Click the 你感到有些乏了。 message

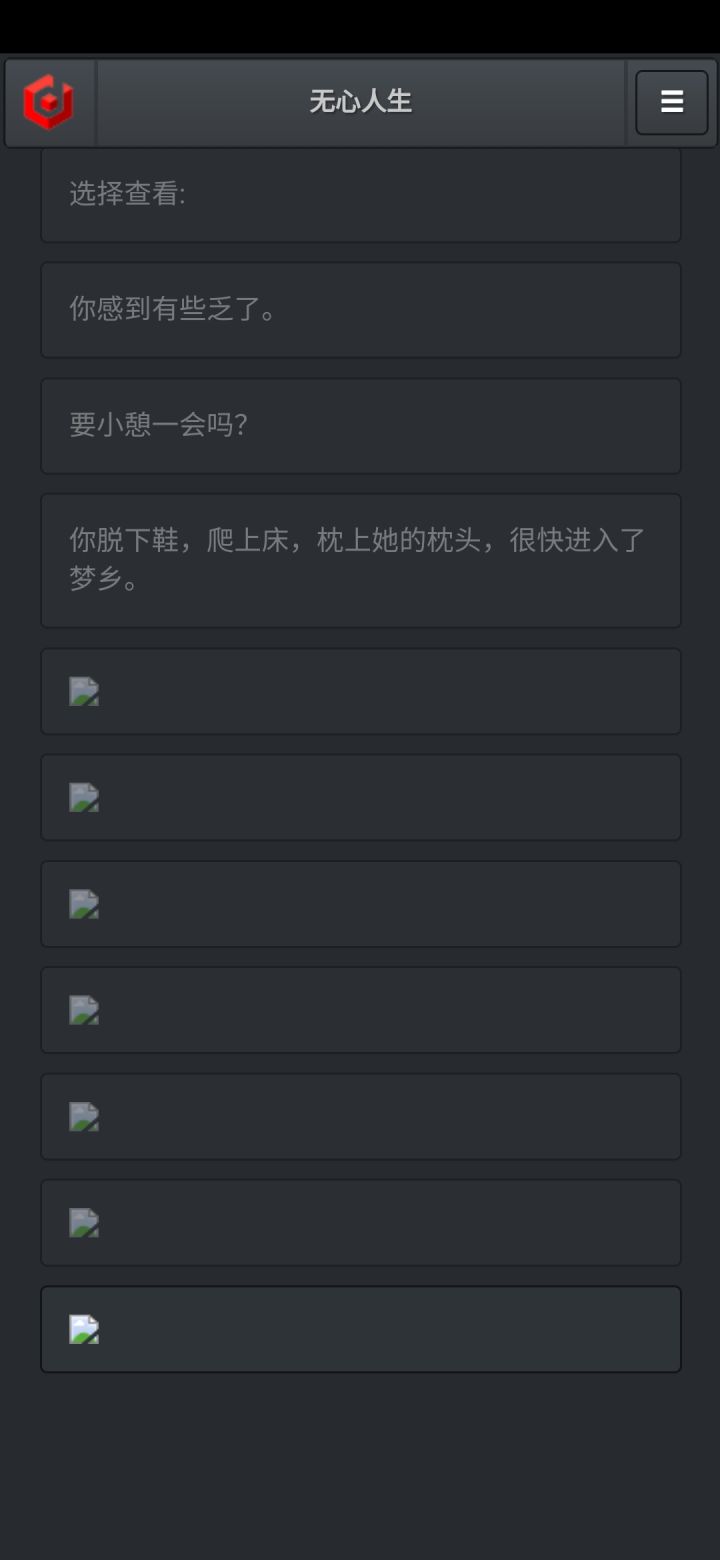coord(360,310)
